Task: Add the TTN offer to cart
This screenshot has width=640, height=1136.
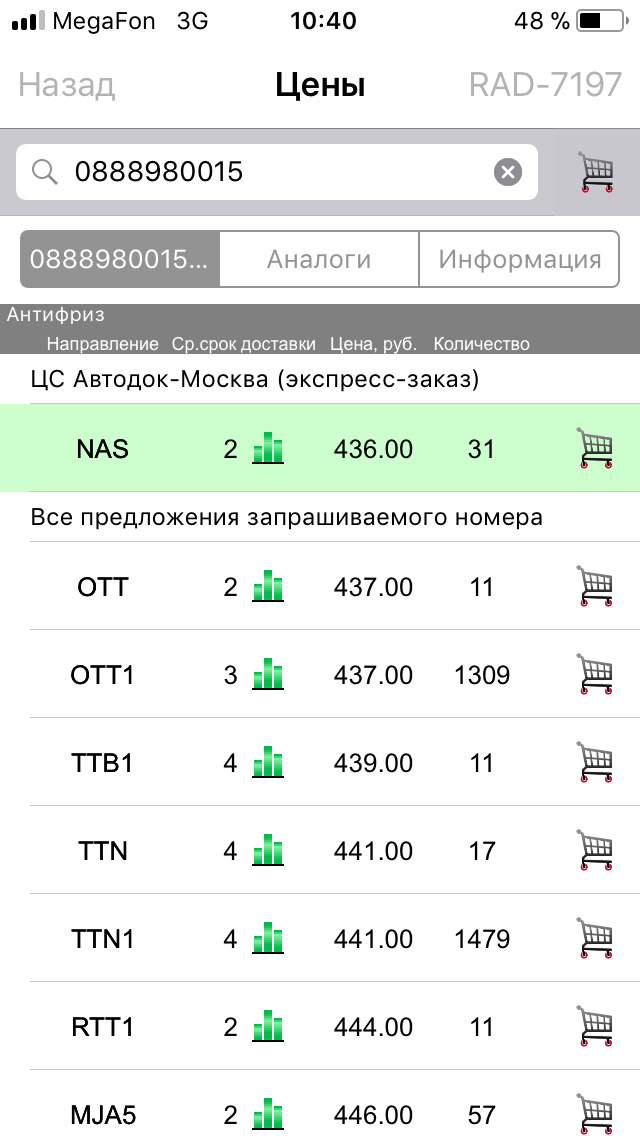Action: (x=595, y=851)
